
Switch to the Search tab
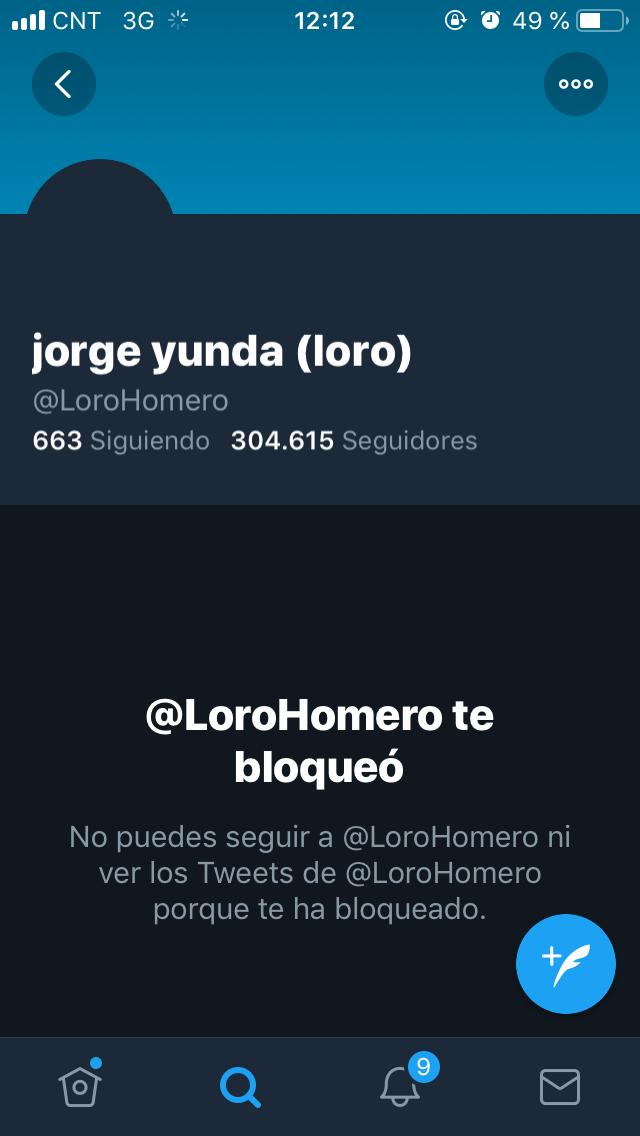(x=240, y=1086)
